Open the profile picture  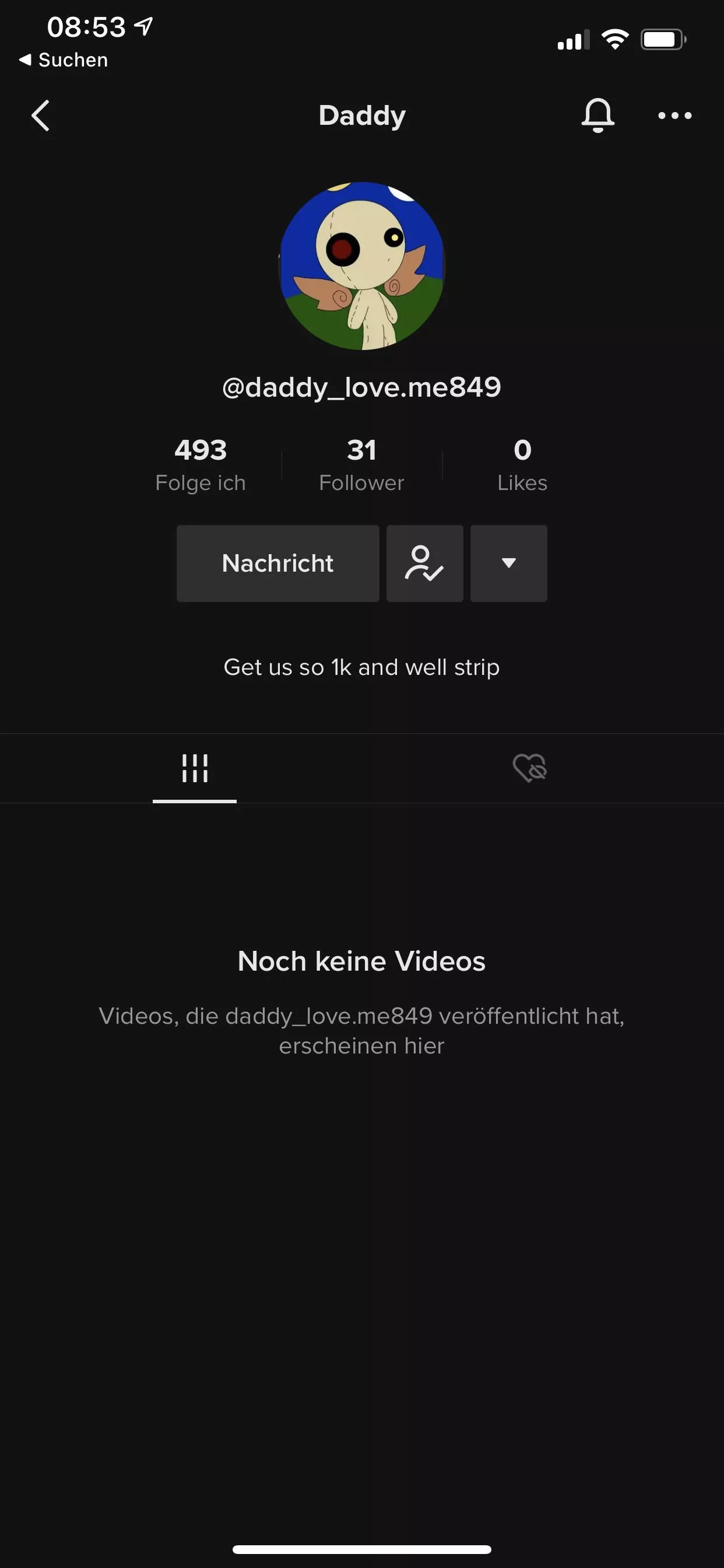tap(362, 266)
